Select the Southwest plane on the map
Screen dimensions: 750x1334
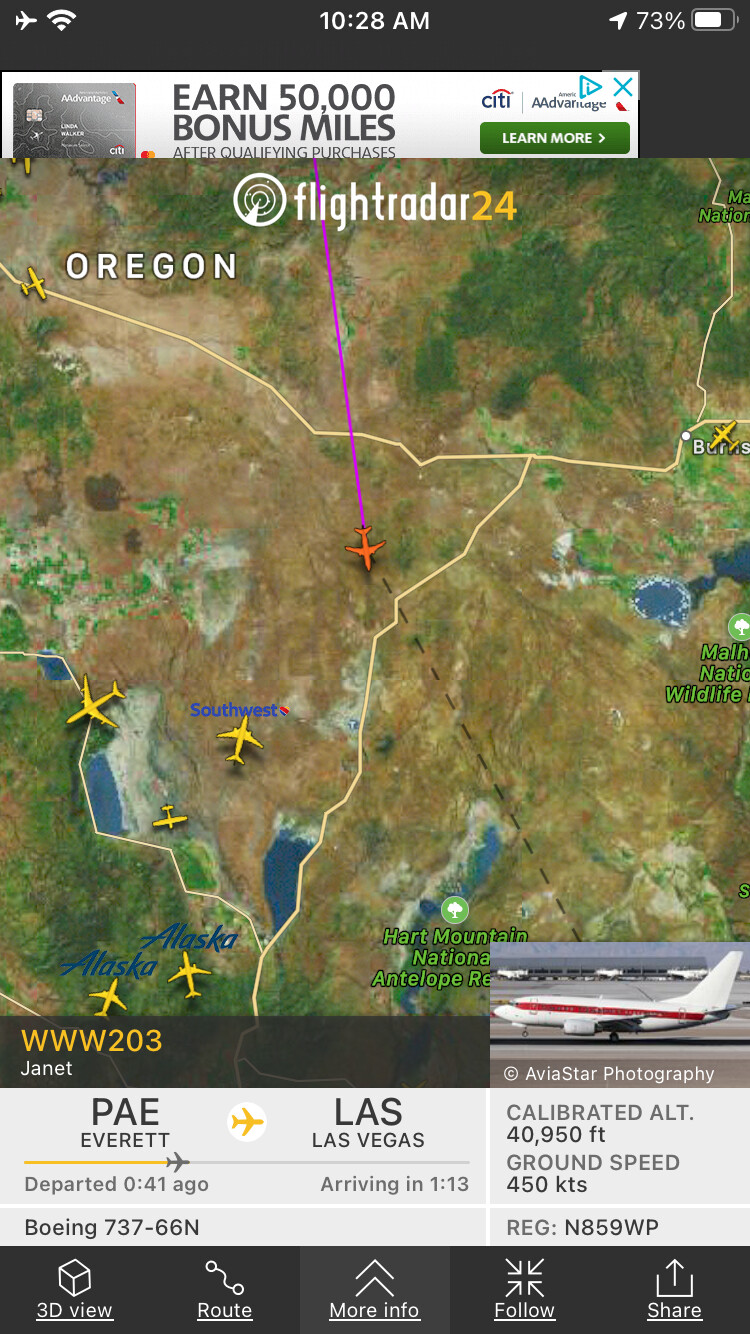(240, 740)
